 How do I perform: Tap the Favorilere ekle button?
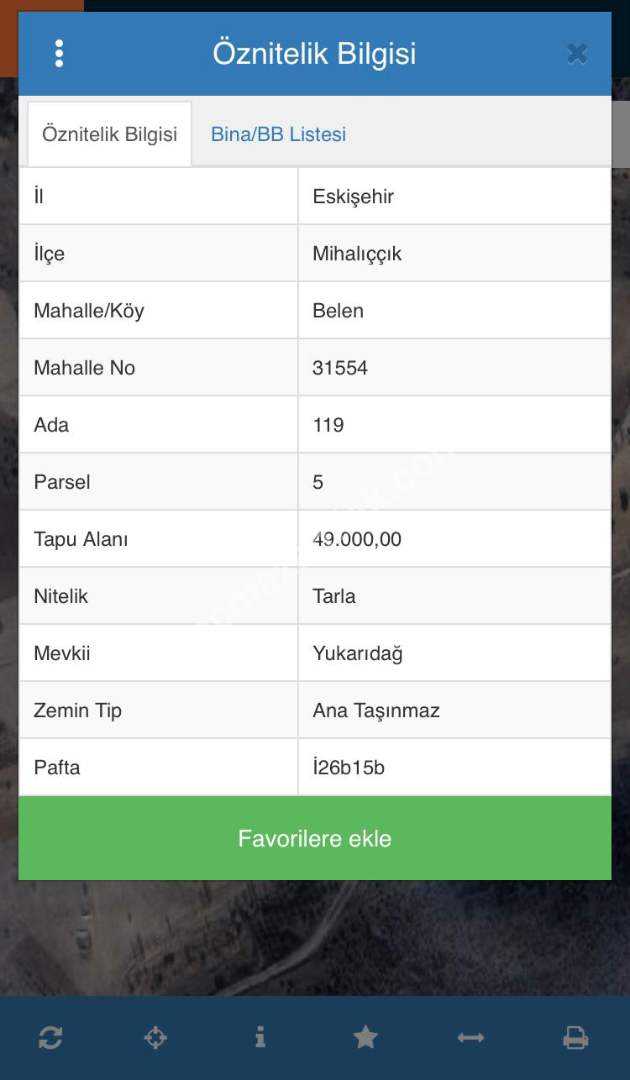[315, 838]
